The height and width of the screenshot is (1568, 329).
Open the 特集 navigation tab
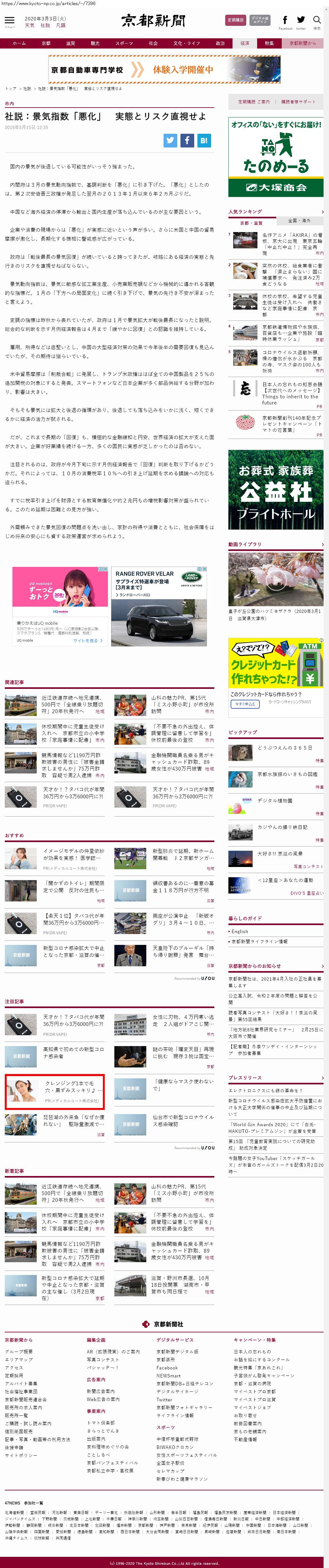(269, 43)
